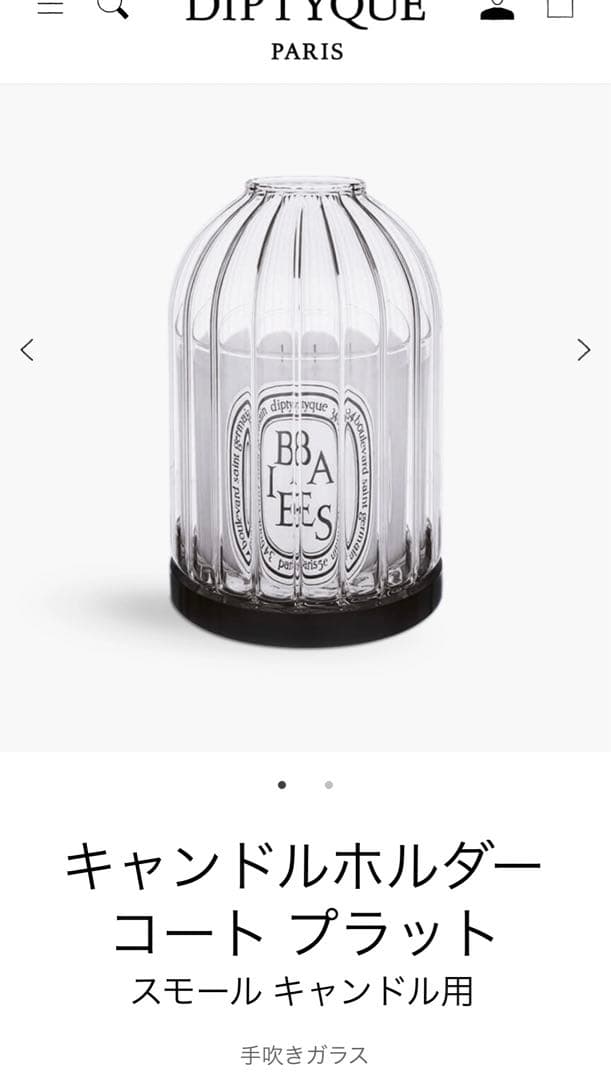Open the hamburger menu
Viewport: 611px width, 1080px height.
point(50,6)
